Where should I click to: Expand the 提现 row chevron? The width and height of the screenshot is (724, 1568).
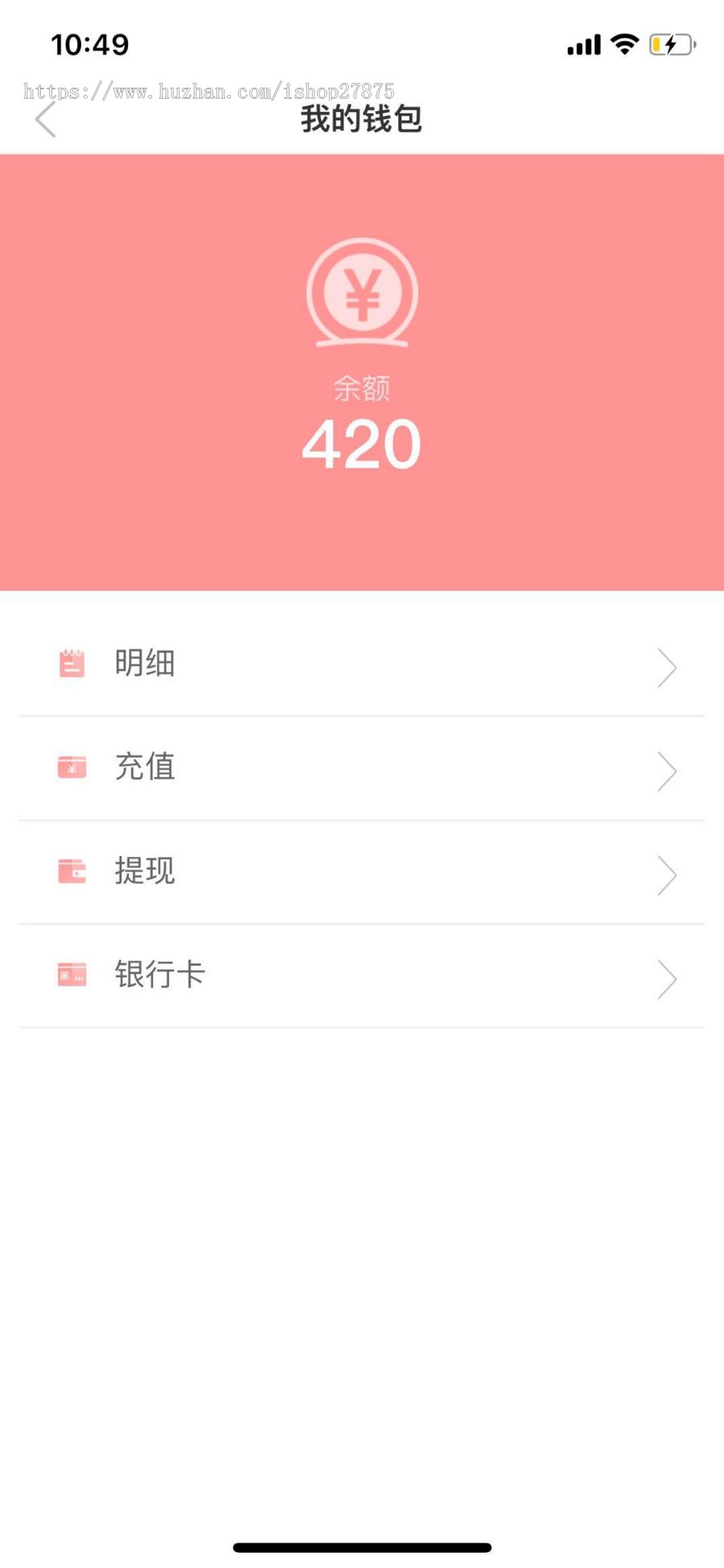pyautogui.click(x=666, y=875)
